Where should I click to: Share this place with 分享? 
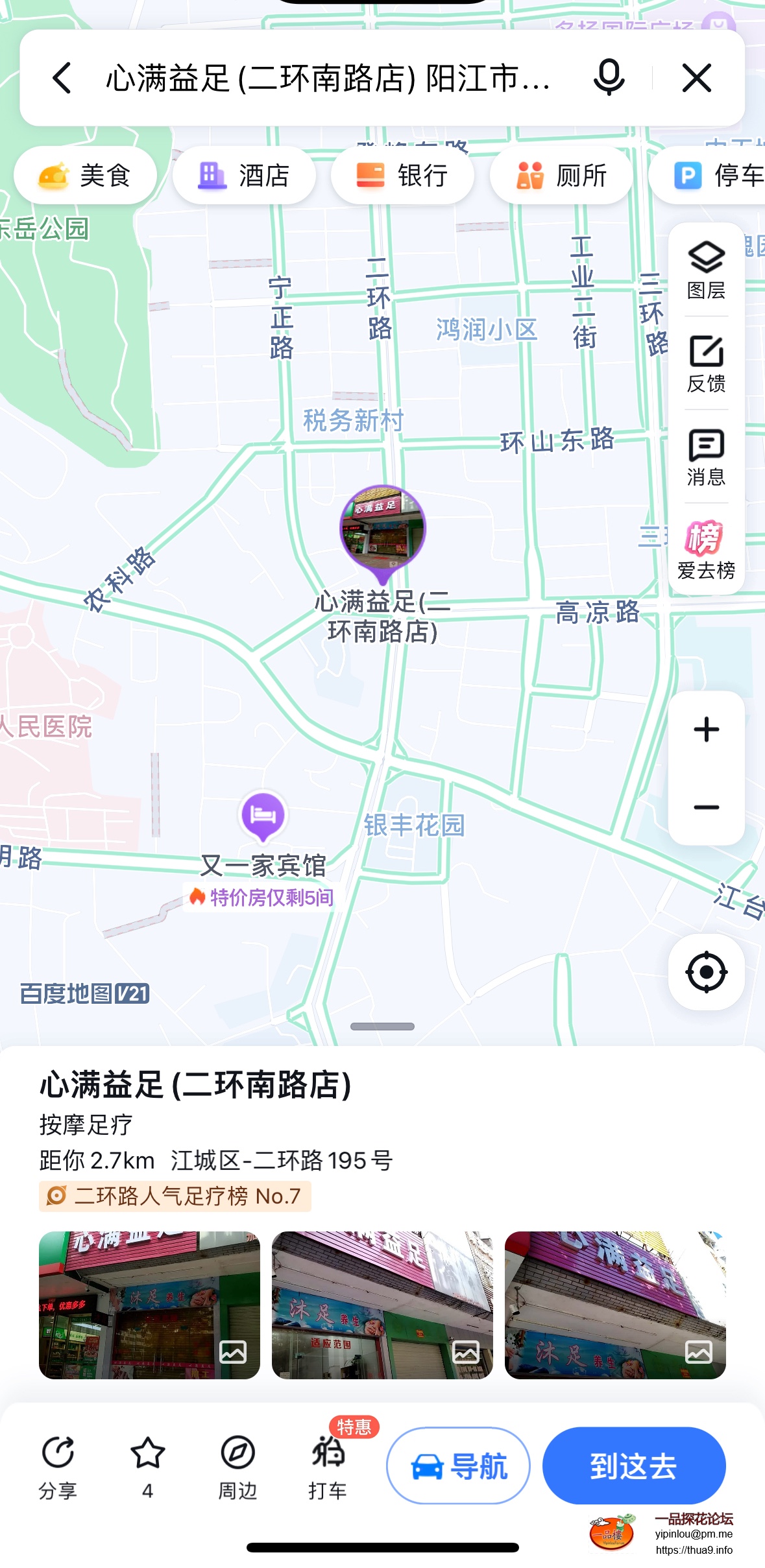coord(58,1467)
